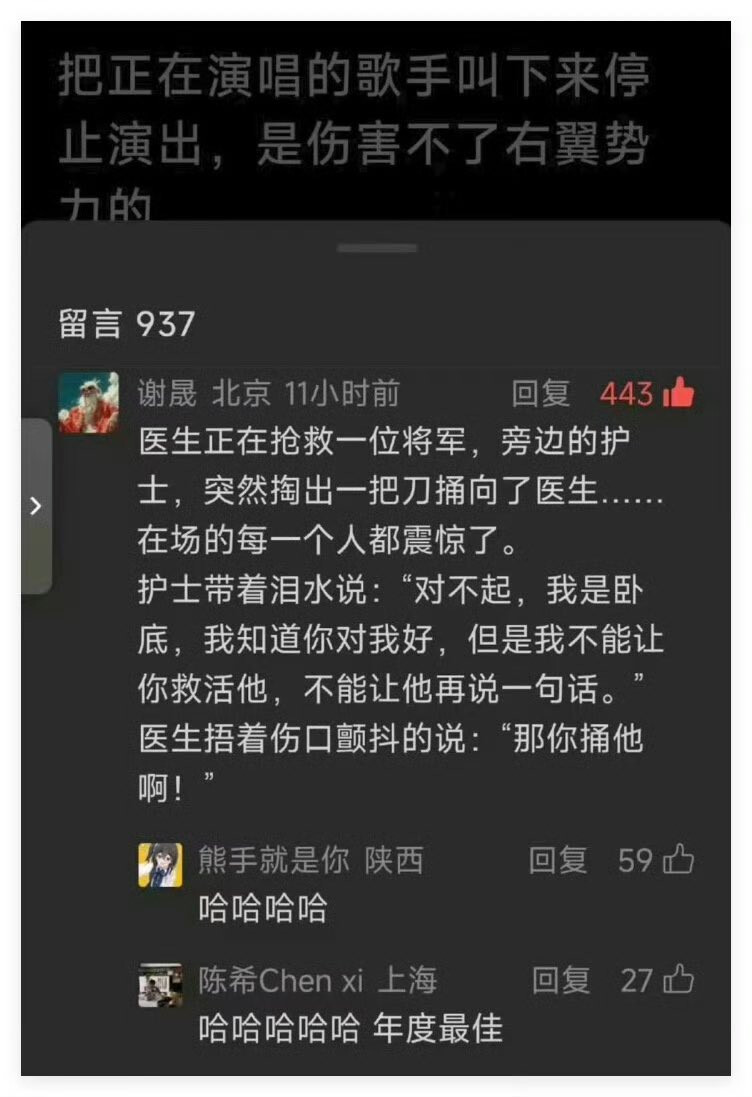Reply to 熊手就是你's comment

click(557, 861)
